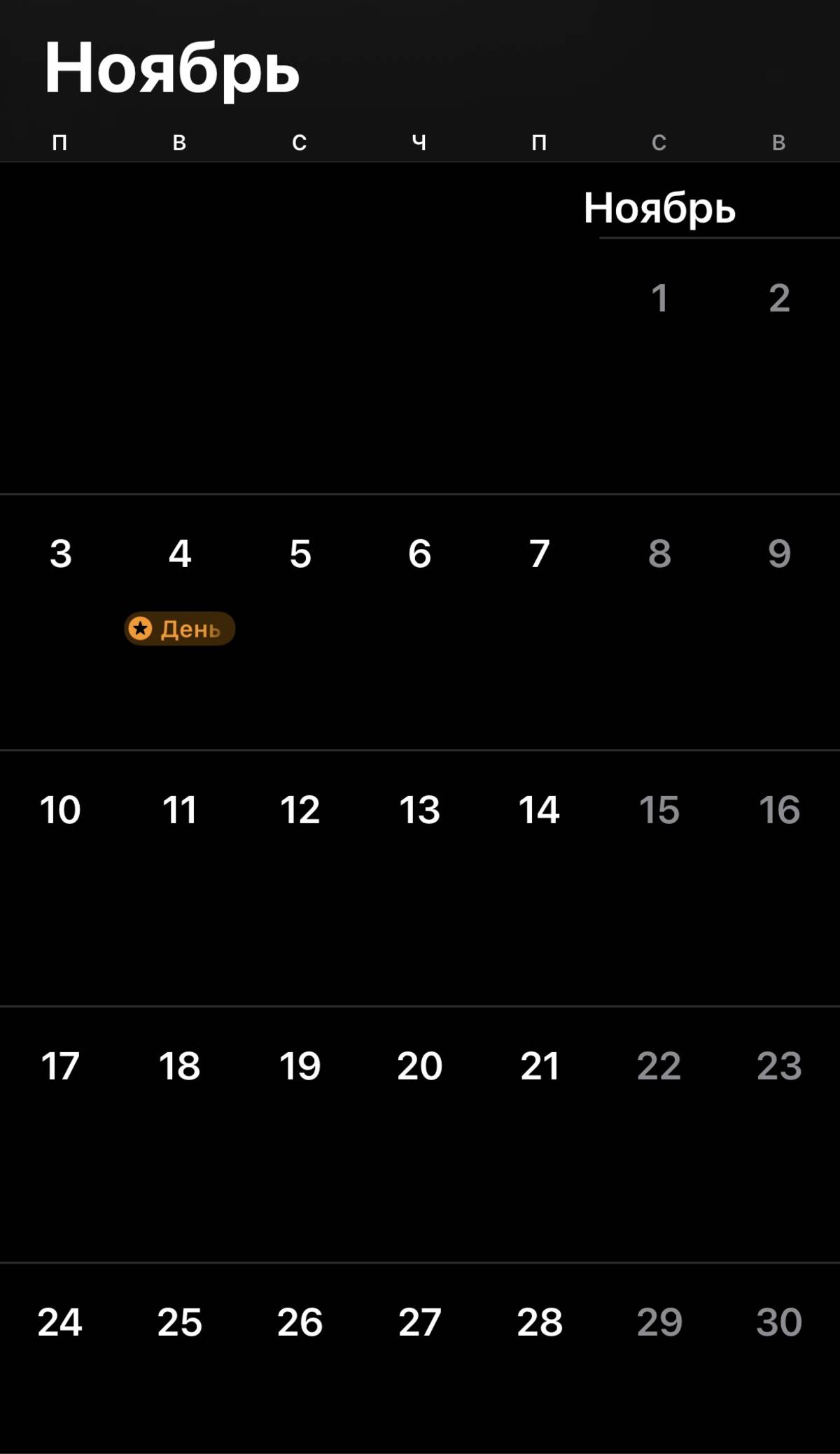The image size is (840, 1454).
Task: Open November 20
Action: tap(419, 1066)
